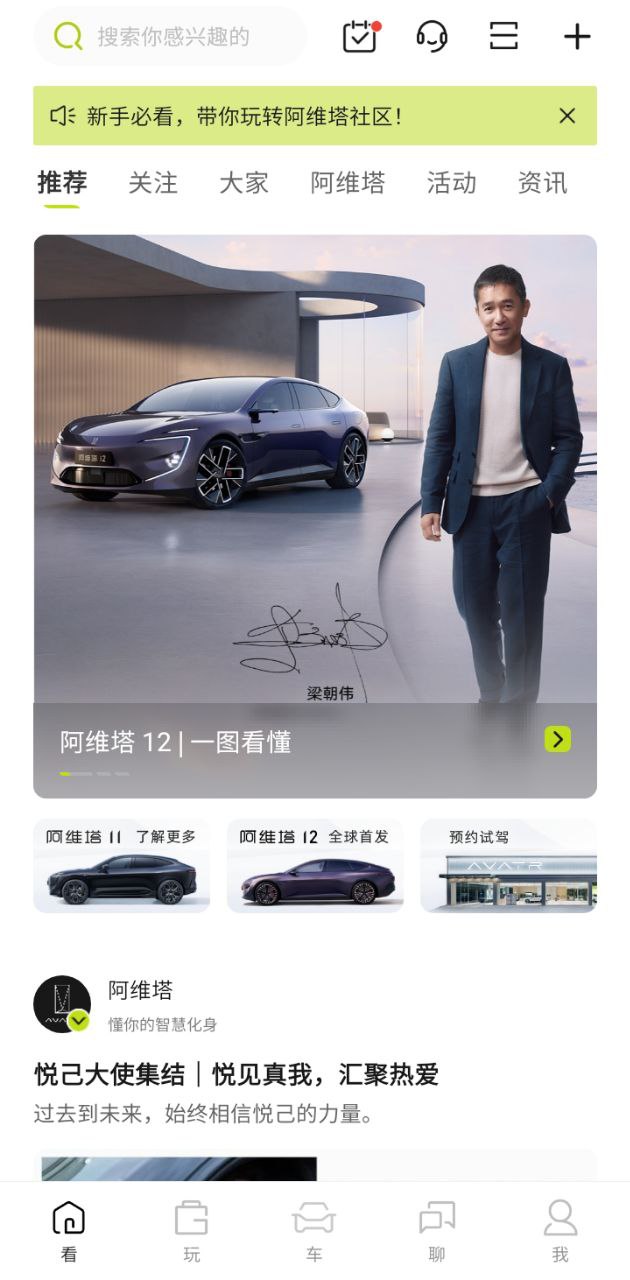Switch to the 关注 tab

click(153, 183)
